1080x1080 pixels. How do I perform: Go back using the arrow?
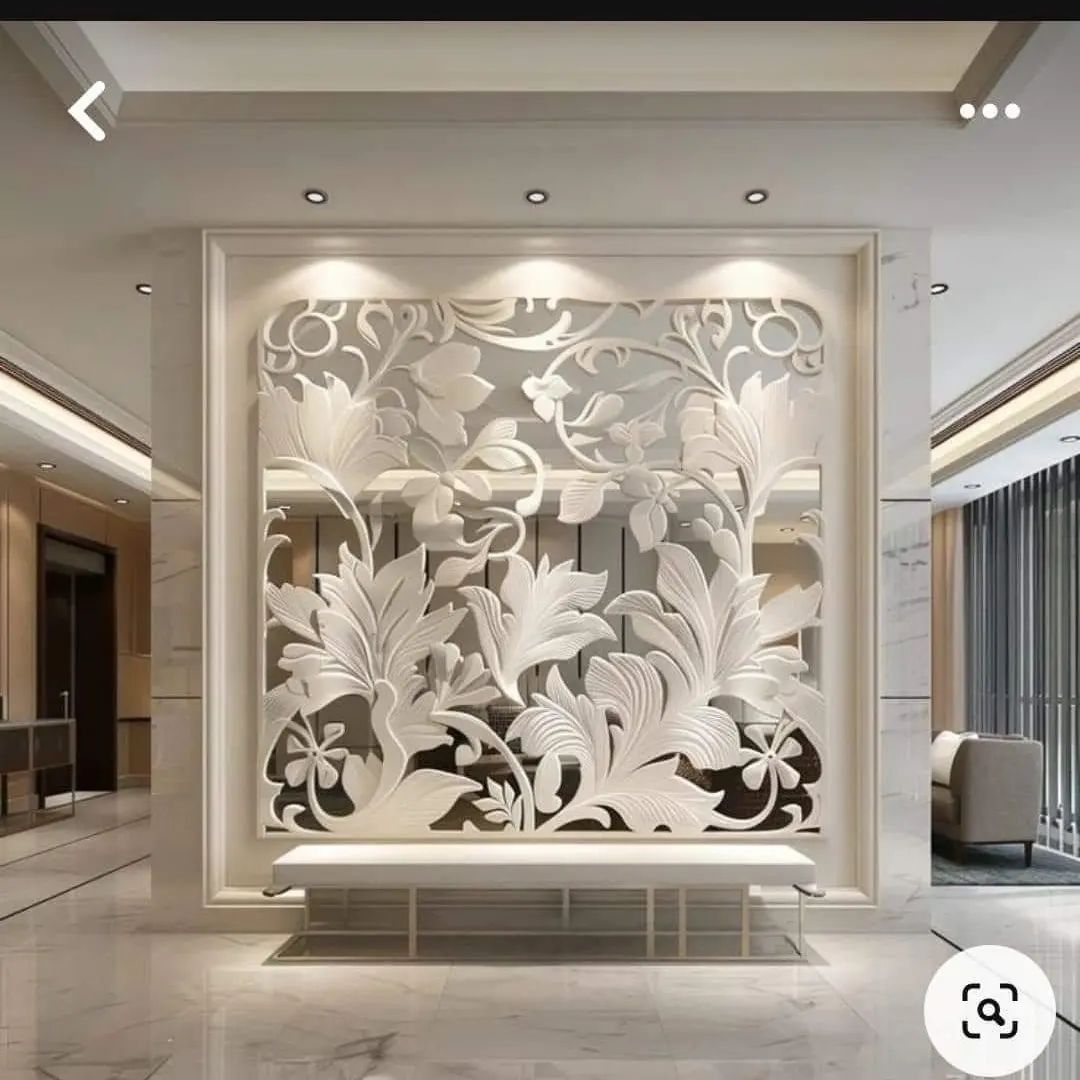(x=88, y=111)
